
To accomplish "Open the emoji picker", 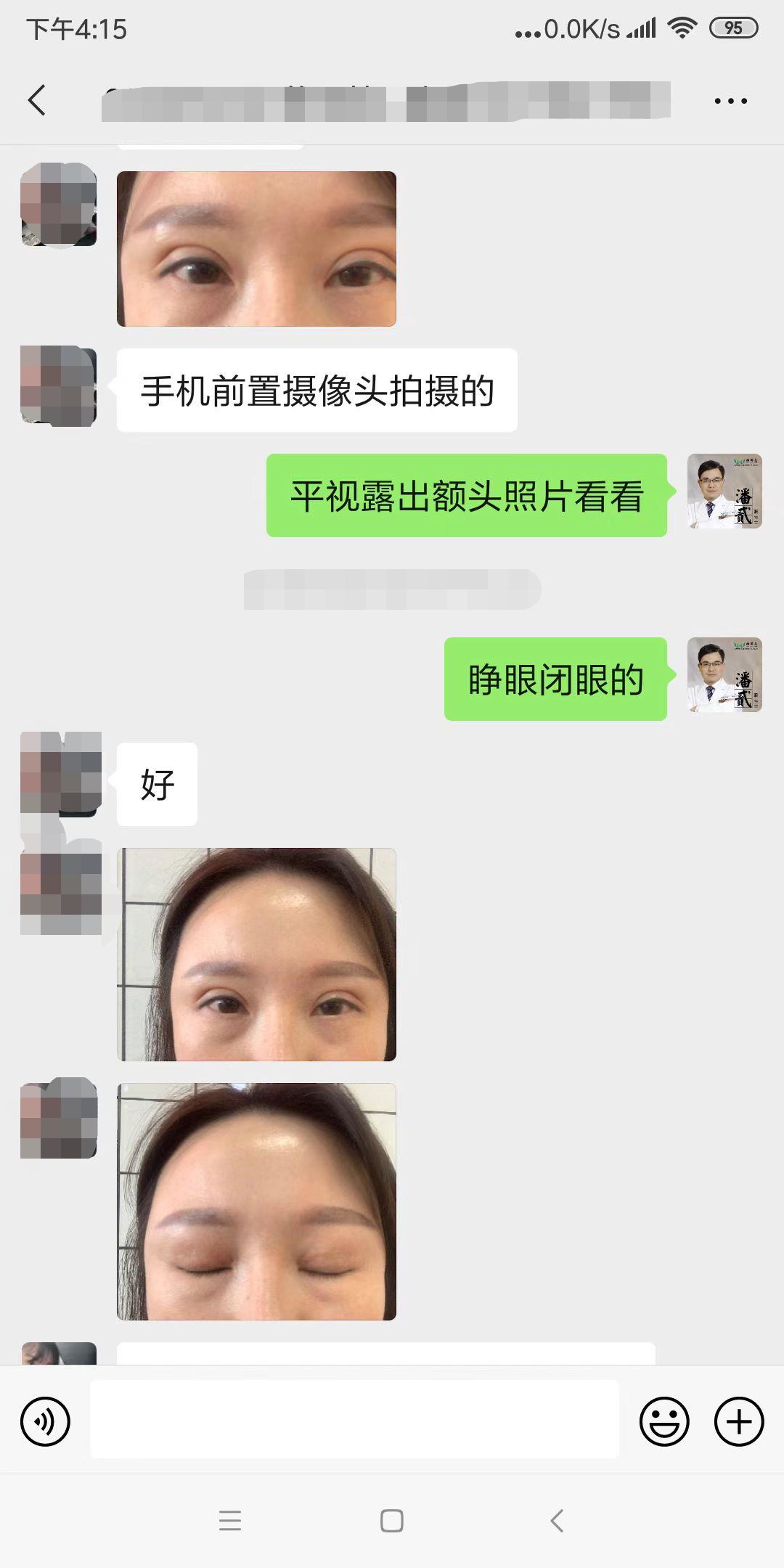I will 664,1421.
